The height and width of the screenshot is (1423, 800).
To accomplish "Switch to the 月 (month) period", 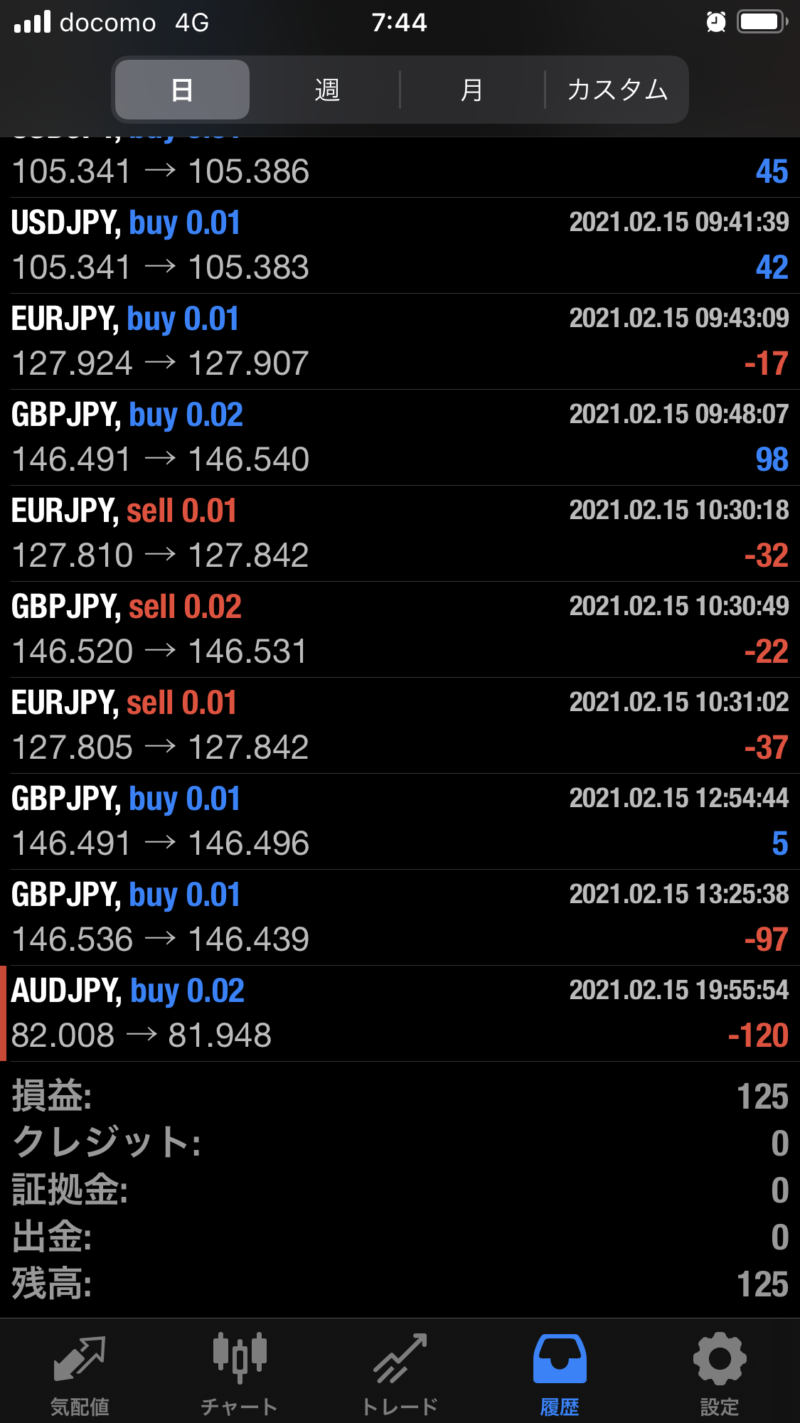I will 472,90.
